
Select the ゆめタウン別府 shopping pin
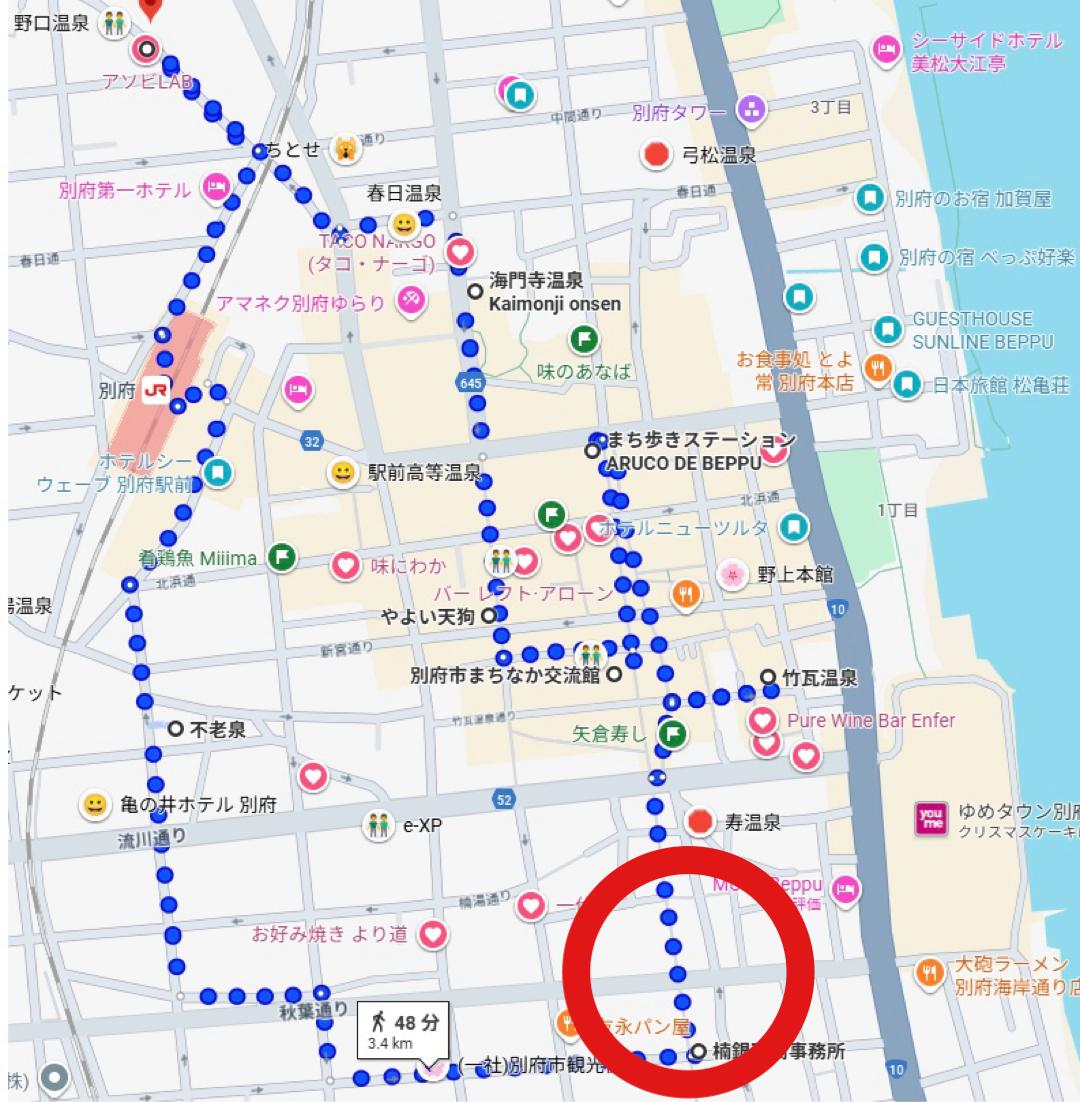coord(932,819)
